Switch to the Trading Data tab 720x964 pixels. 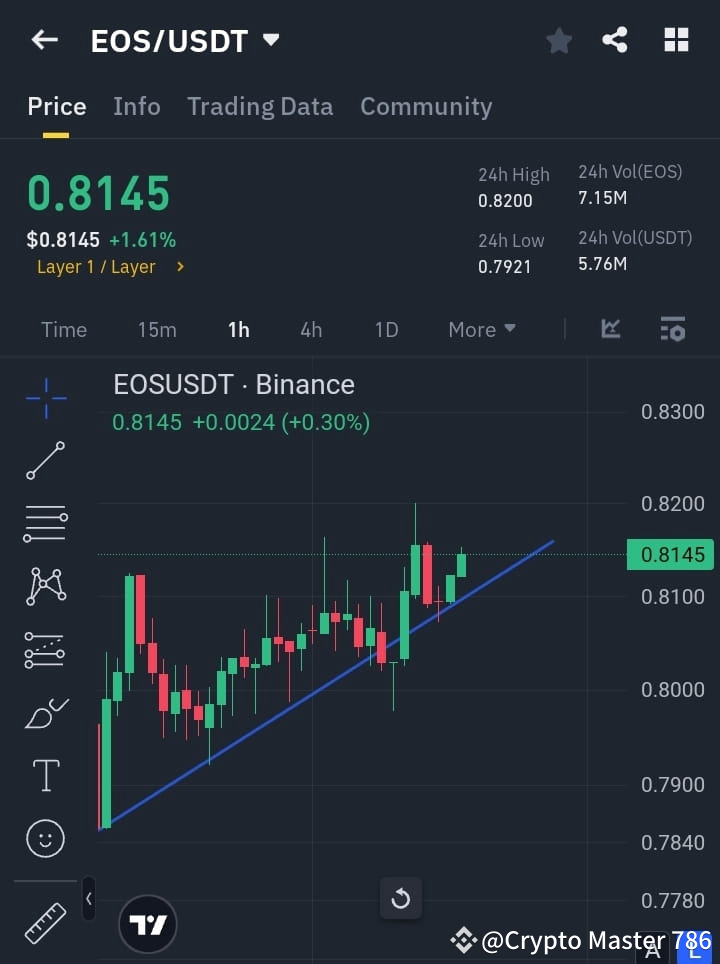(260, 106)
